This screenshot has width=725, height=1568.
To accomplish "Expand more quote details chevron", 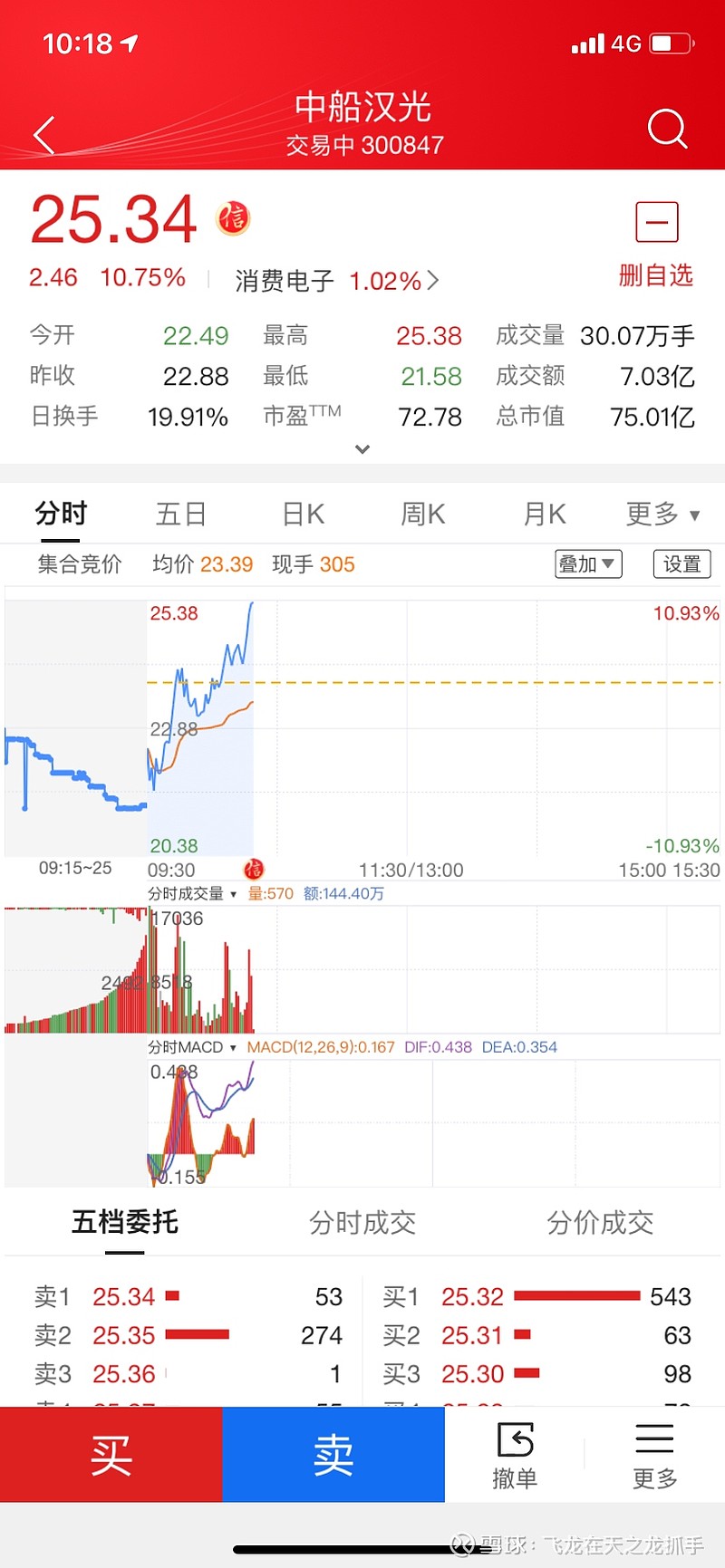I will [362, 448].
